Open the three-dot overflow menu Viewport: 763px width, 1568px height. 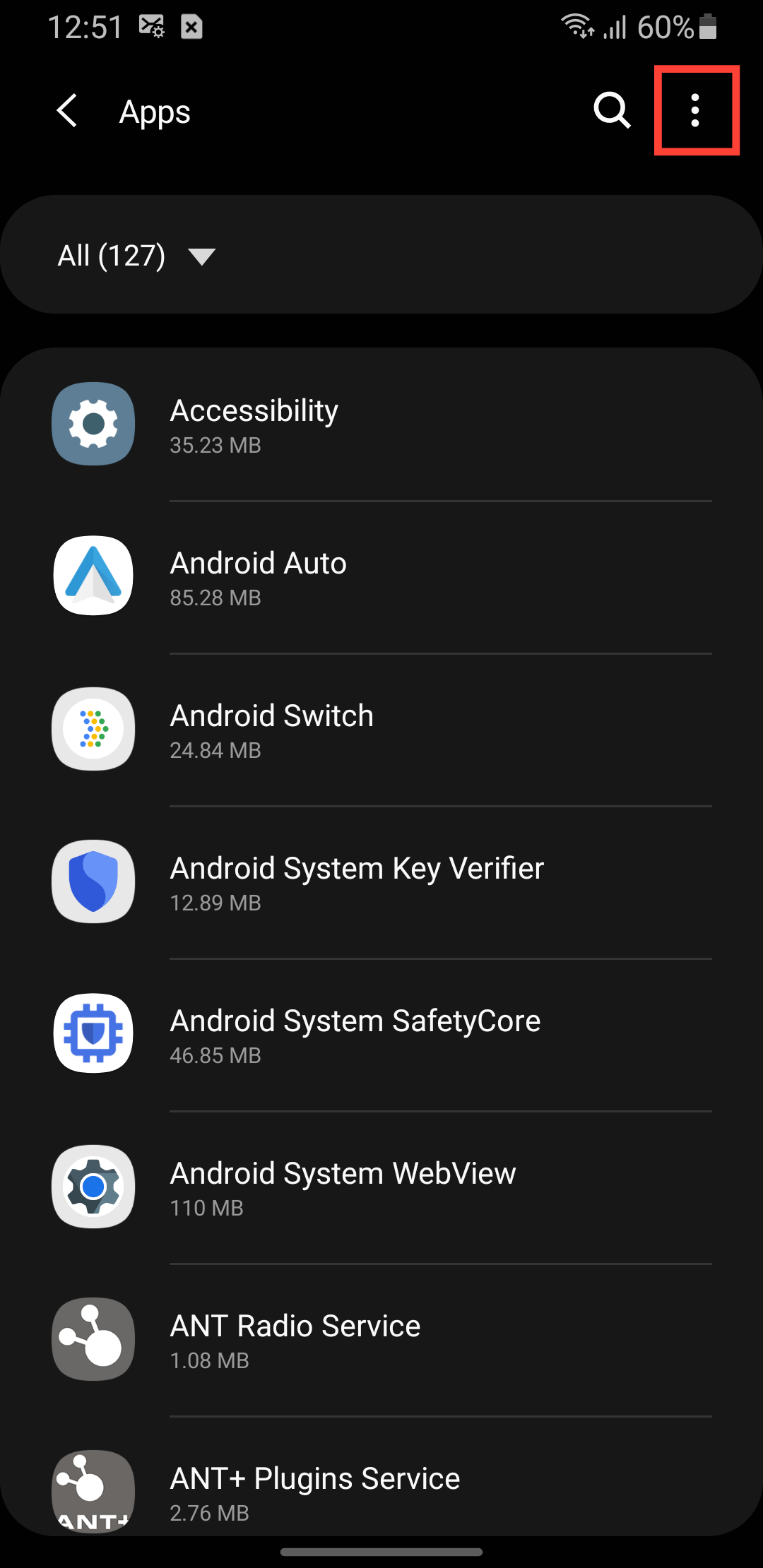click(696, 111)
